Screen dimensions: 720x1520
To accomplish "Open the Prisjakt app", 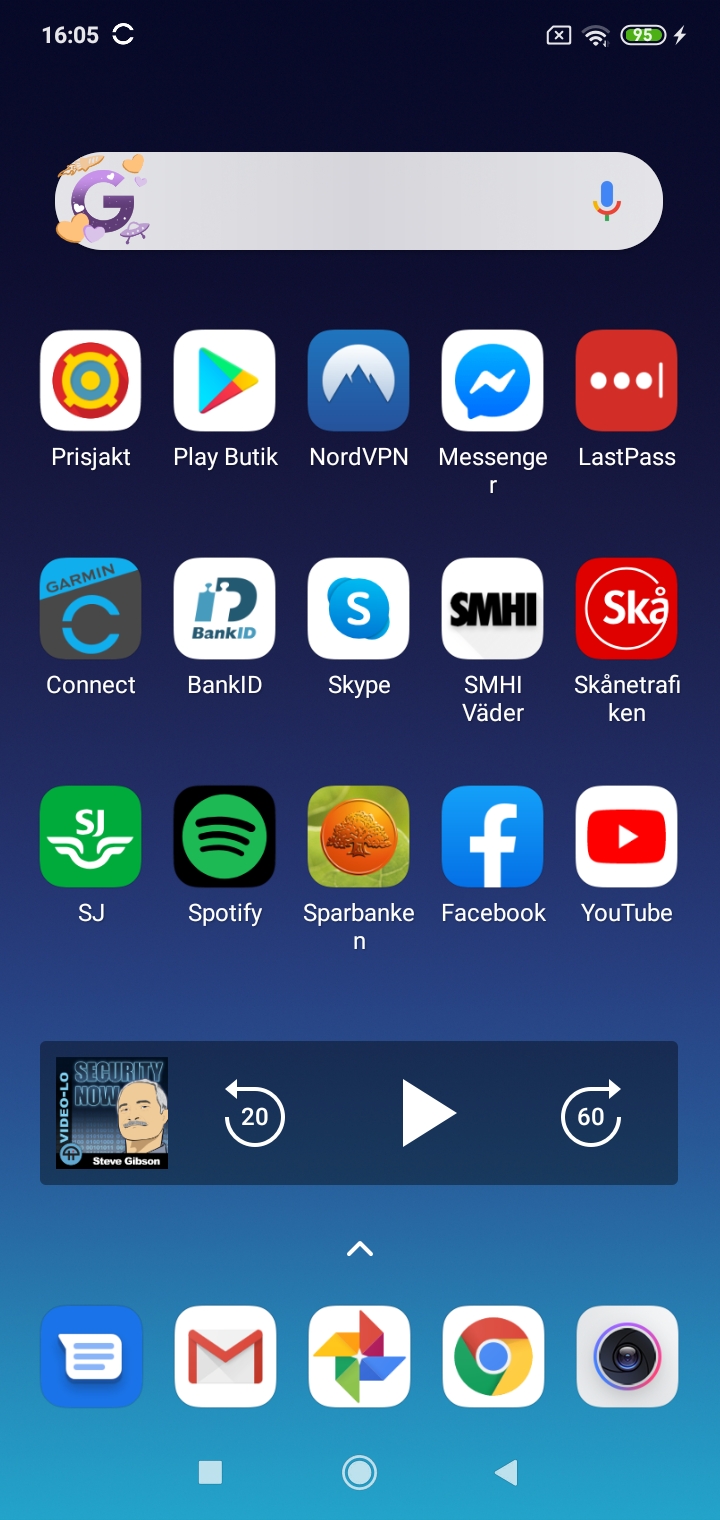I will click(90, 381).
